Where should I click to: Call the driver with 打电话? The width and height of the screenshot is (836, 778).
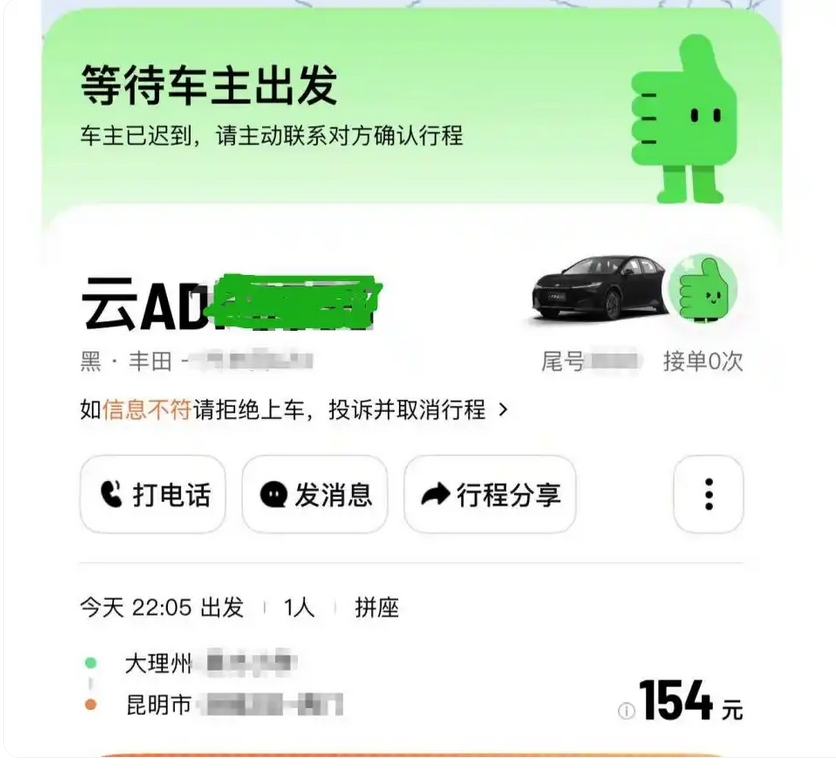tap(153, 494)
